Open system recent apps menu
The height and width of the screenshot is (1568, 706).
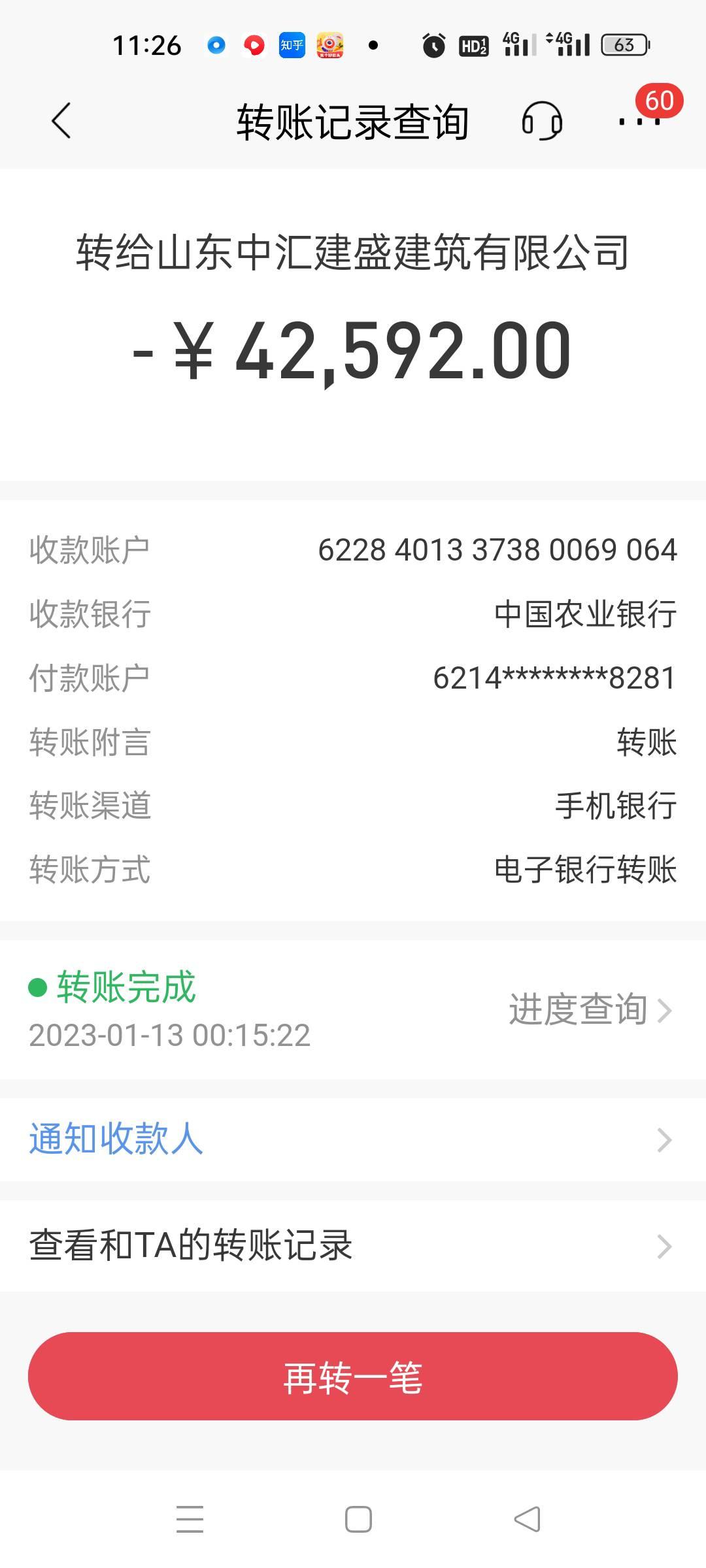[190, 1519]
